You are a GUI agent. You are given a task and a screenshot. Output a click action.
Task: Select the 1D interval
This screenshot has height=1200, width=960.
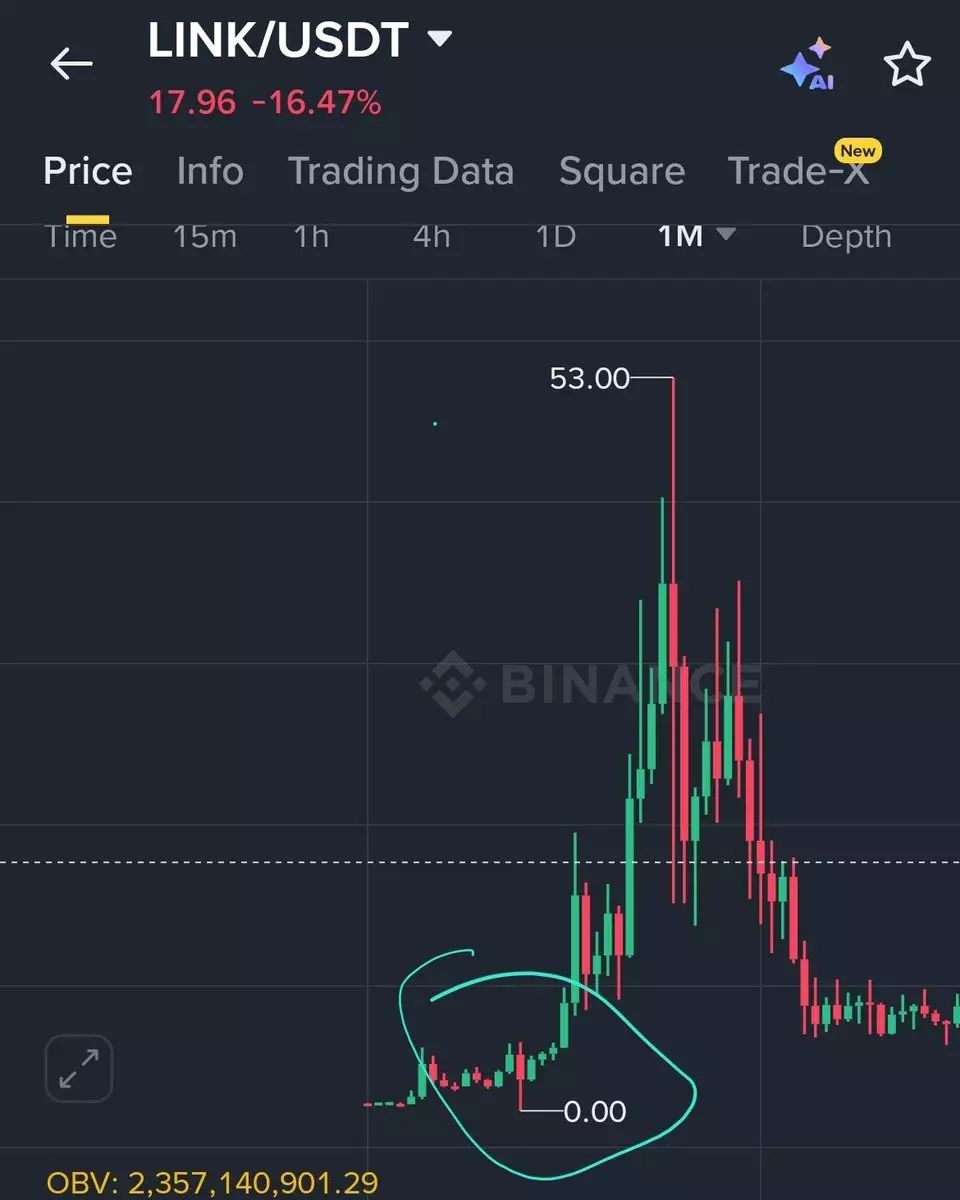[556, 237]
